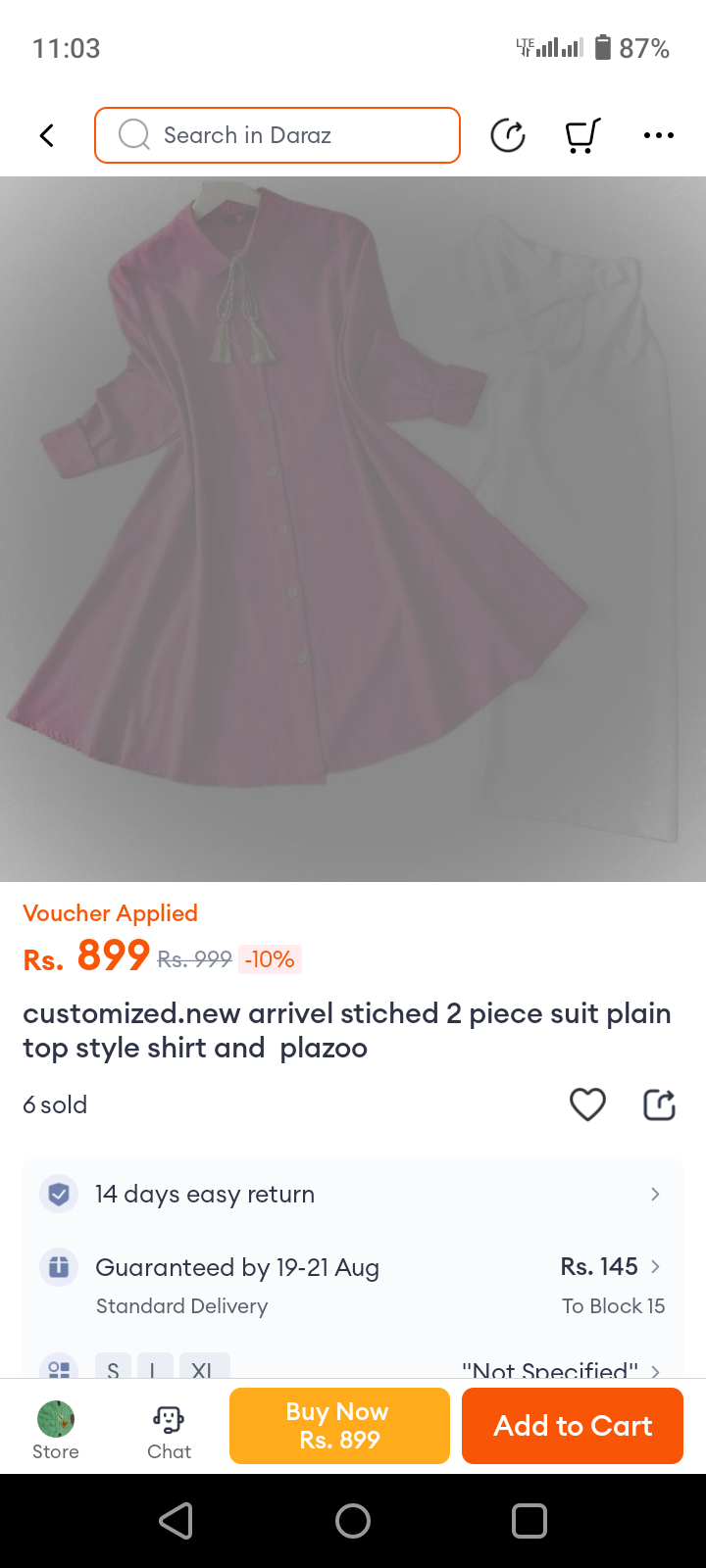Open the circular arrow icon beside search
This screenshot has height=1568, width=706.
(508, 135)
